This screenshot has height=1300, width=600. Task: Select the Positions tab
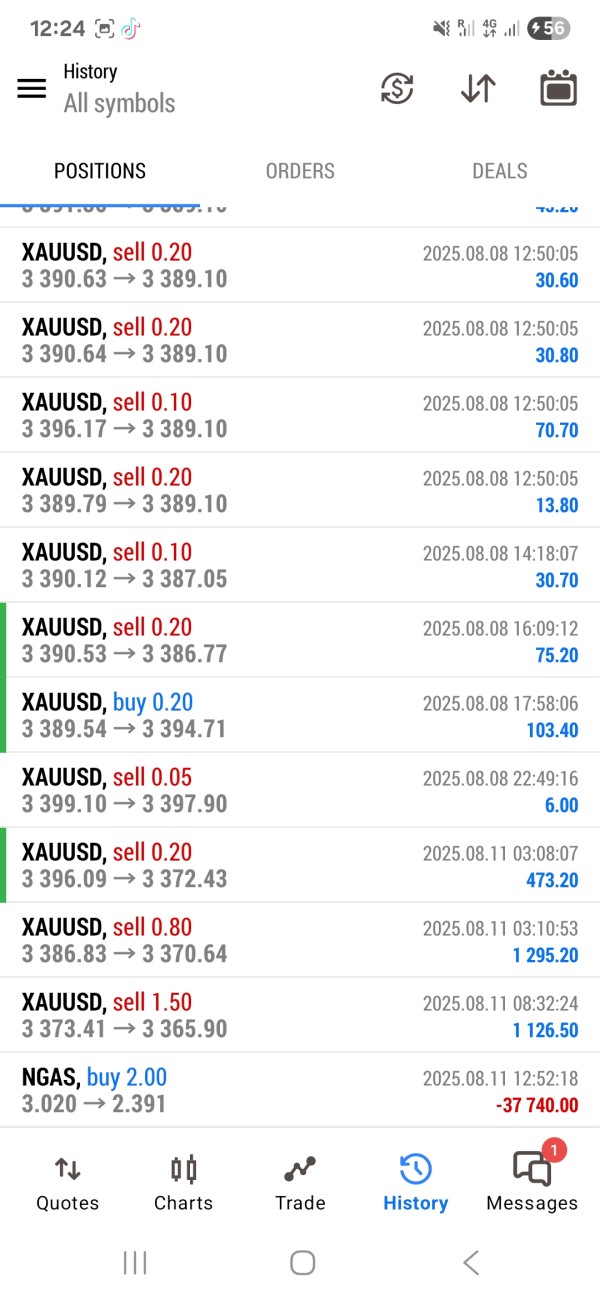click(x=100, y=171)
